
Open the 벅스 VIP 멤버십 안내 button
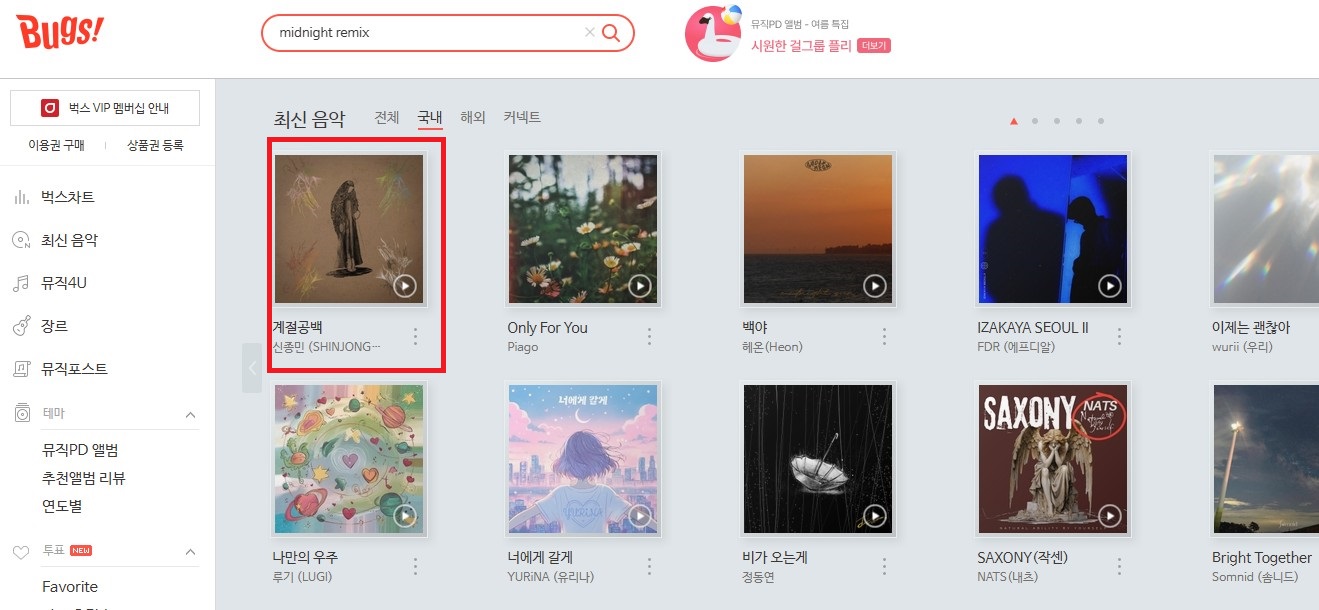coord(105,108)
